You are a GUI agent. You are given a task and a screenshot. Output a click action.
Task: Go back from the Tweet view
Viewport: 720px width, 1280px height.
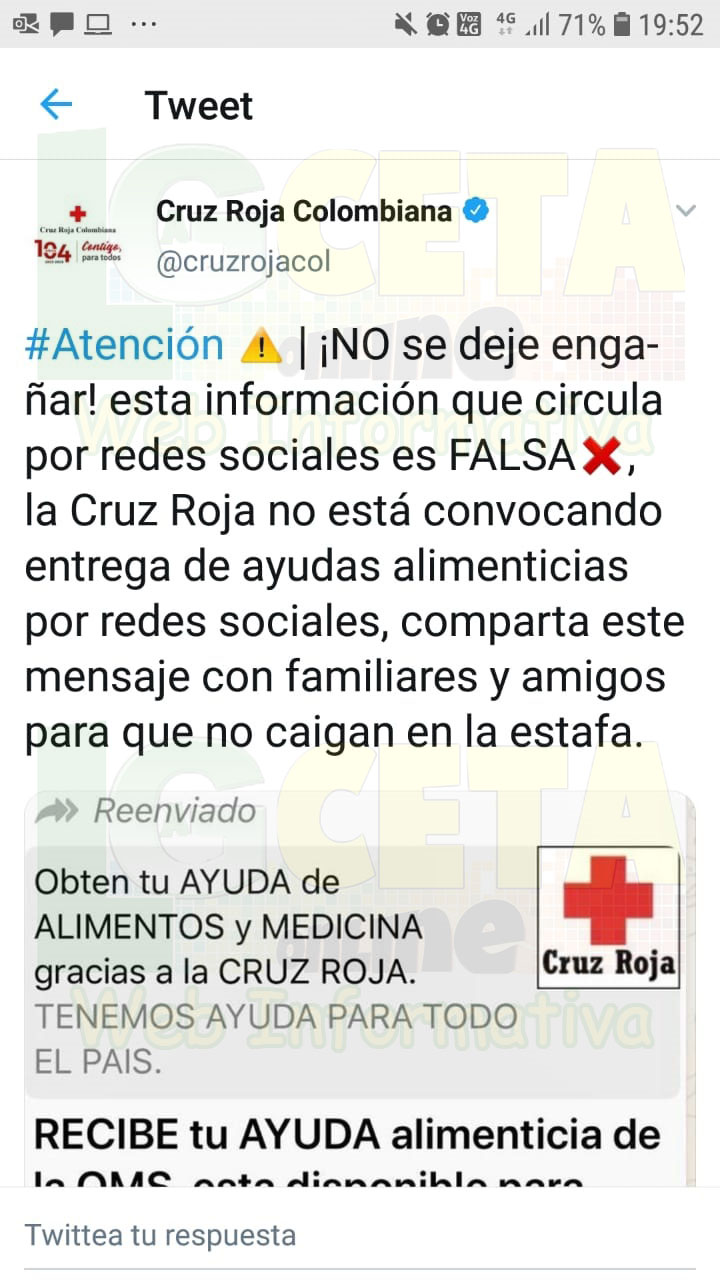(56, 104)
